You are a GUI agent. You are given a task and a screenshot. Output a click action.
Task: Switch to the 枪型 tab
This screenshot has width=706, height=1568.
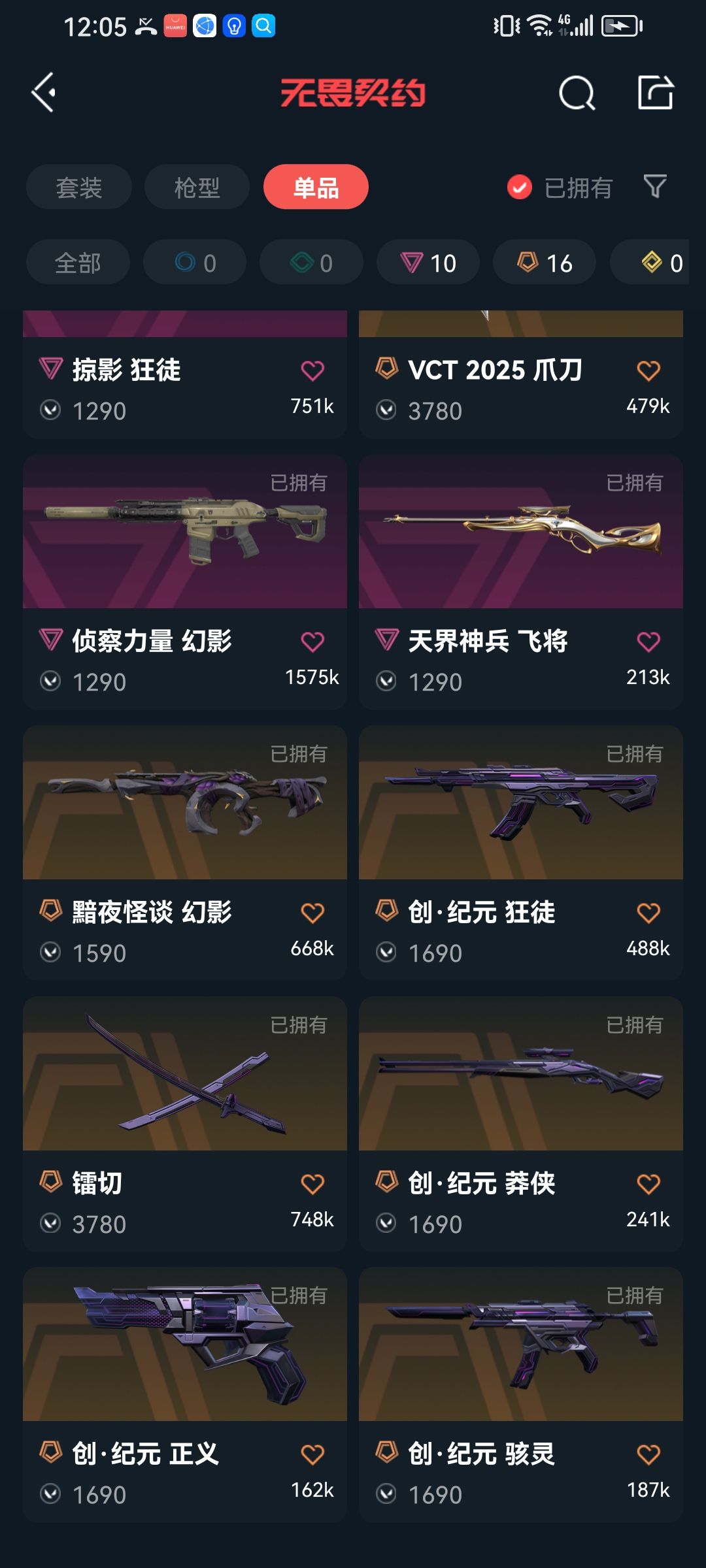pos(197,188)
